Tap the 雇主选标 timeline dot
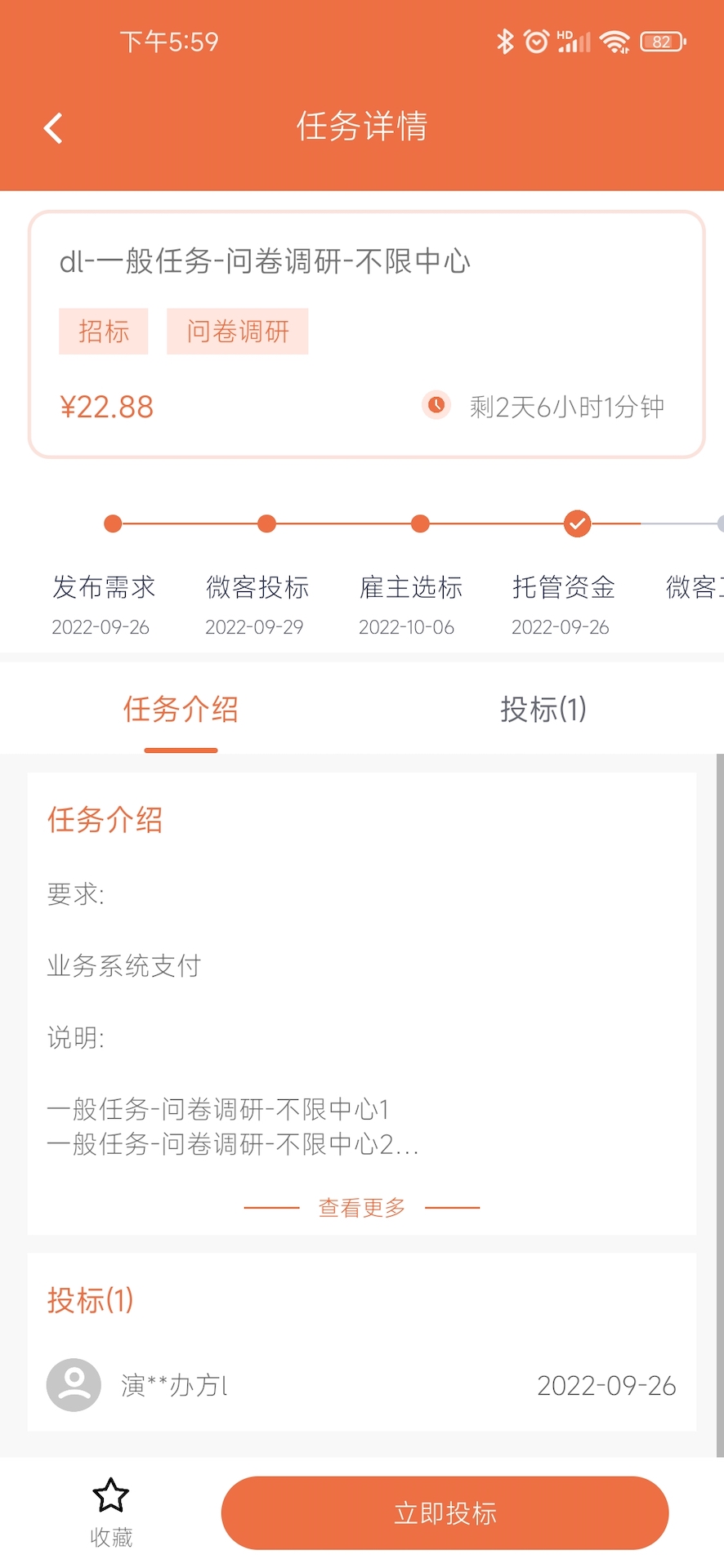This screenshot has width=724, height=1568. (x=419, y=523)
